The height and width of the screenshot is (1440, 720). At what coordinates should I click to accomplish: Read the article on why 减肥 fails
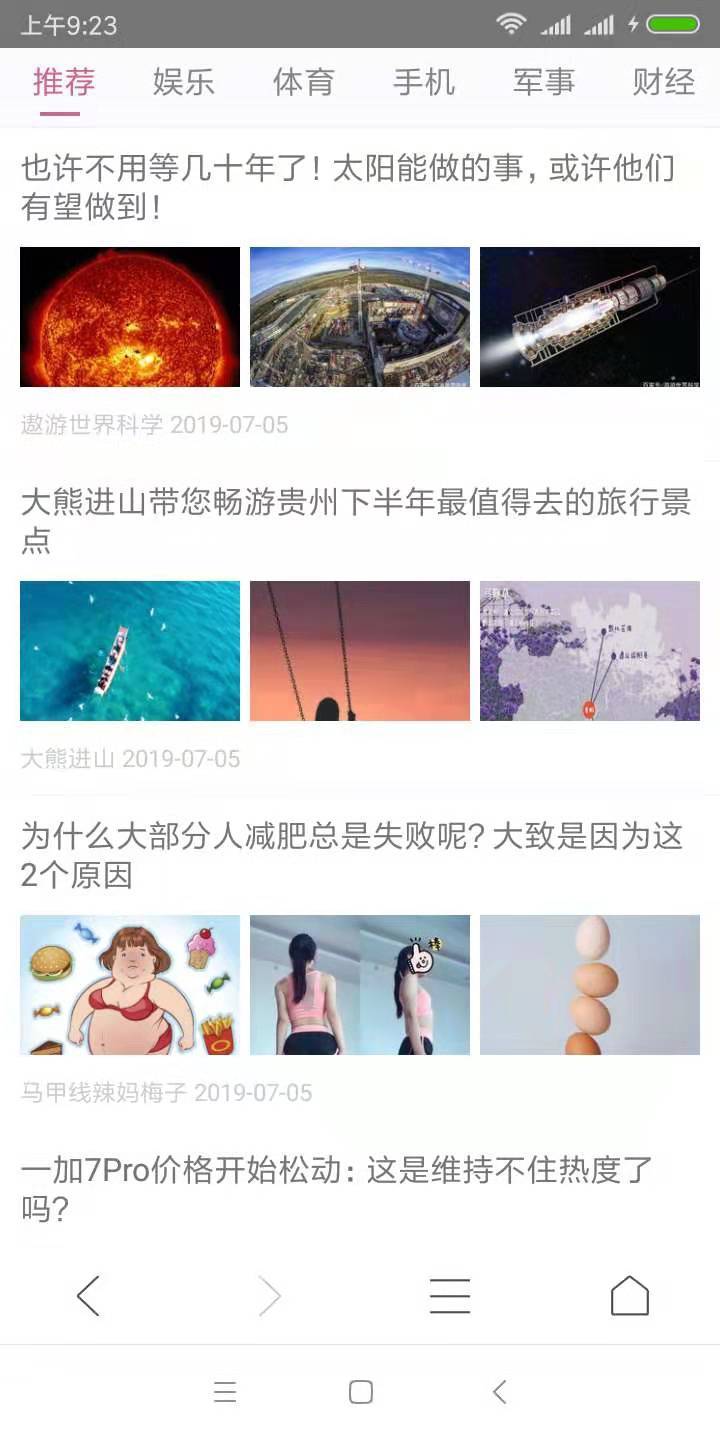click(352, 856)
